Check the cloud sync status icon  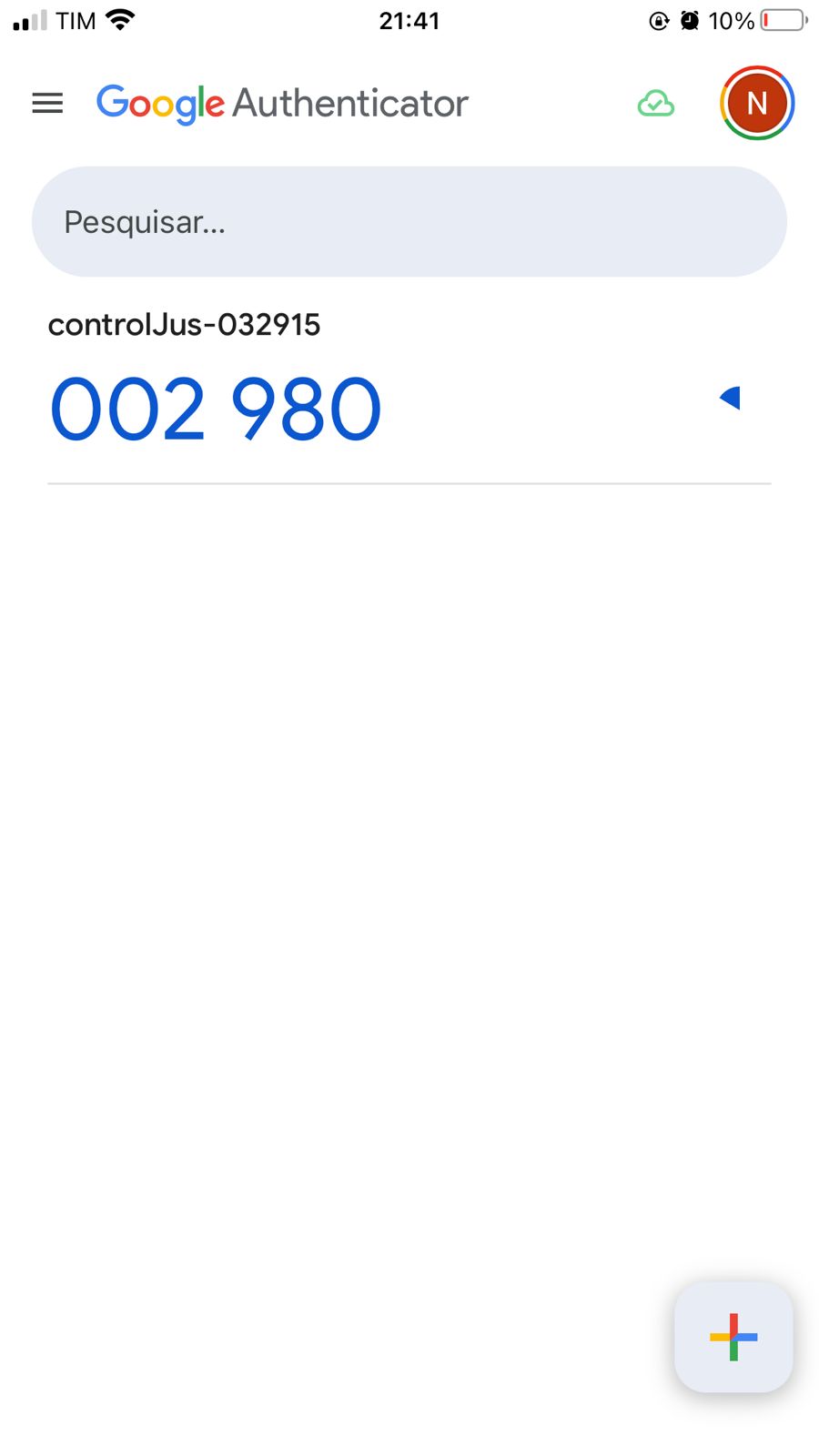pos(655,104)
